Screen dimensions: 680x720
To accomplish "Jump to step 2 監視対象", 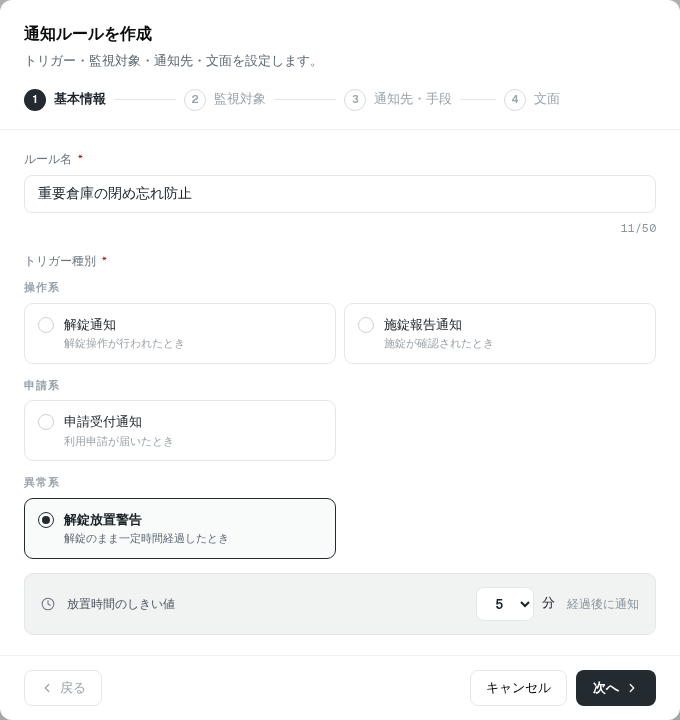I will pyautogui.click(x=225, y=99).
